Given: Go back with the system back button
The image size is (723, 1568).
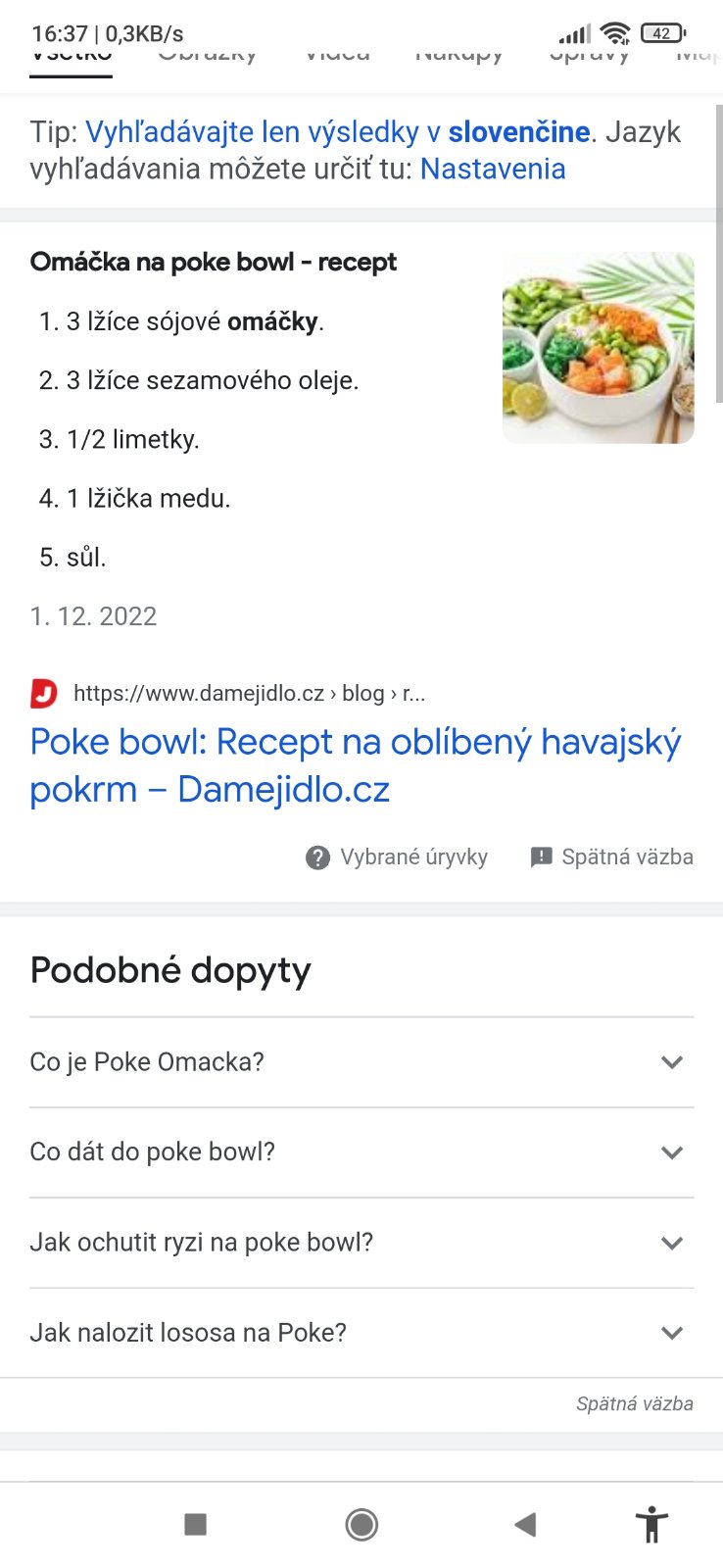Looking at the screenshot, I should click(525, 1524).
